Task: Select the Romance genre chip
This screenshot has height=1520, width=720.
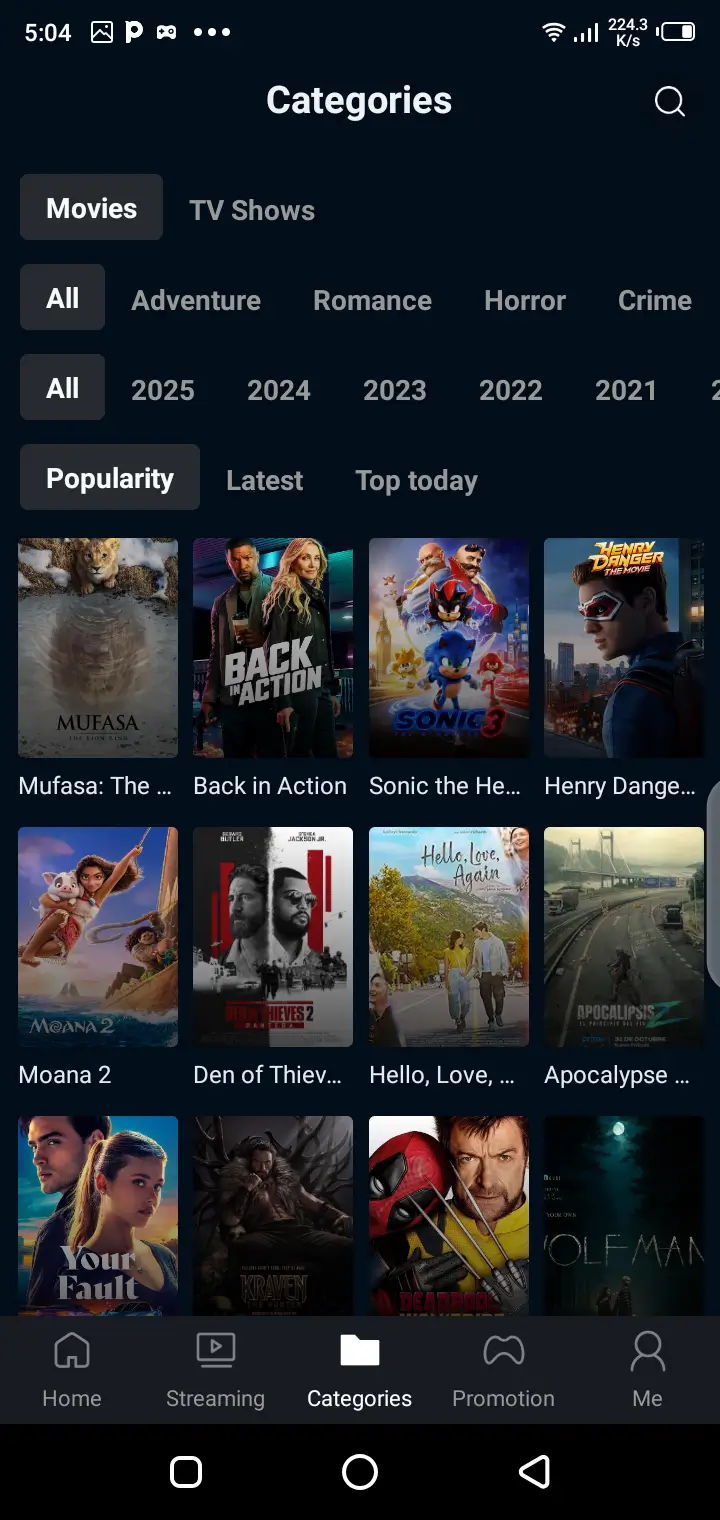Action: [x=372, y=300]
